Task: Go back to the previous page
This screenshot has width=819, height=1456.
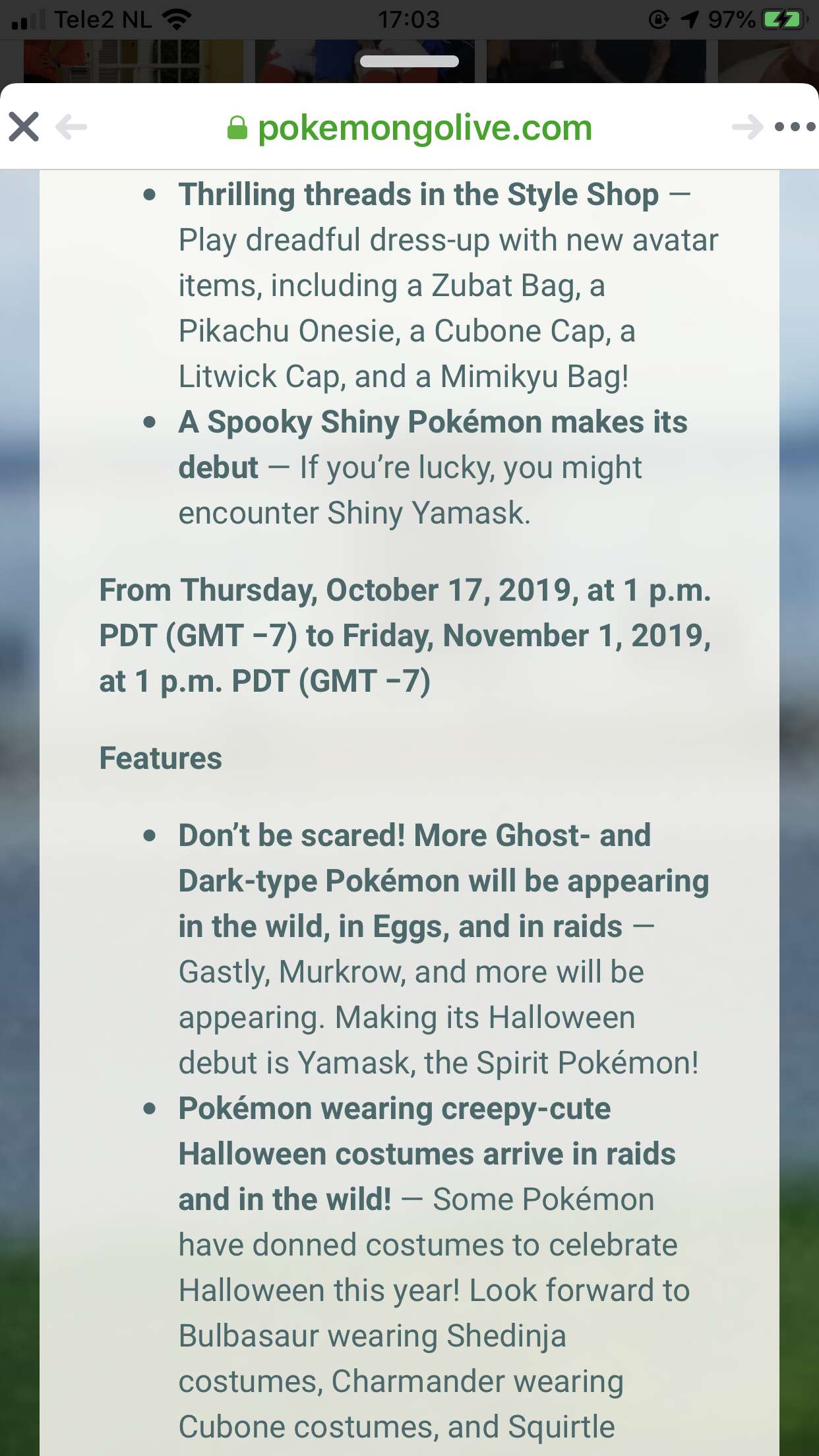Action: (x=71, y=127)
